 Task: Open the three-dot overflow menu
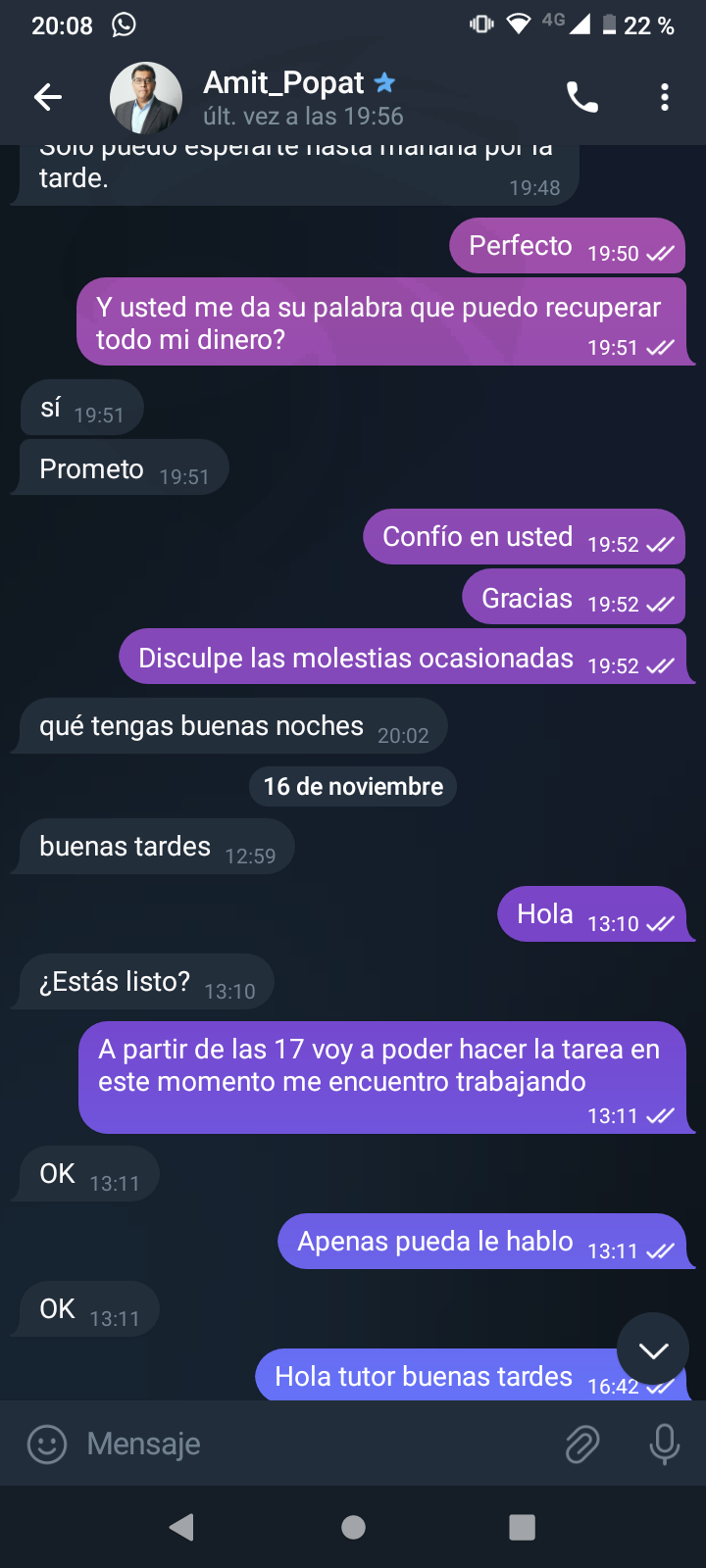(665, 97)
